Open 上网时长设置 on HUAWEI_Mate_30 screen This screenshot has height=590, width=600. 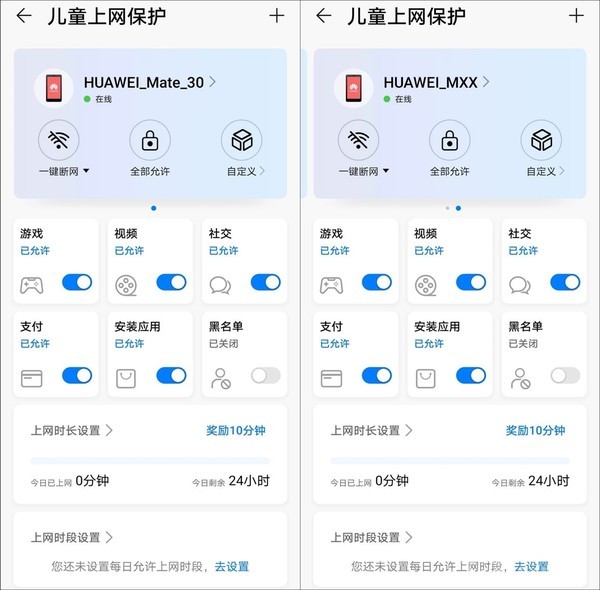pyautogui.click(x=73, y=431)
